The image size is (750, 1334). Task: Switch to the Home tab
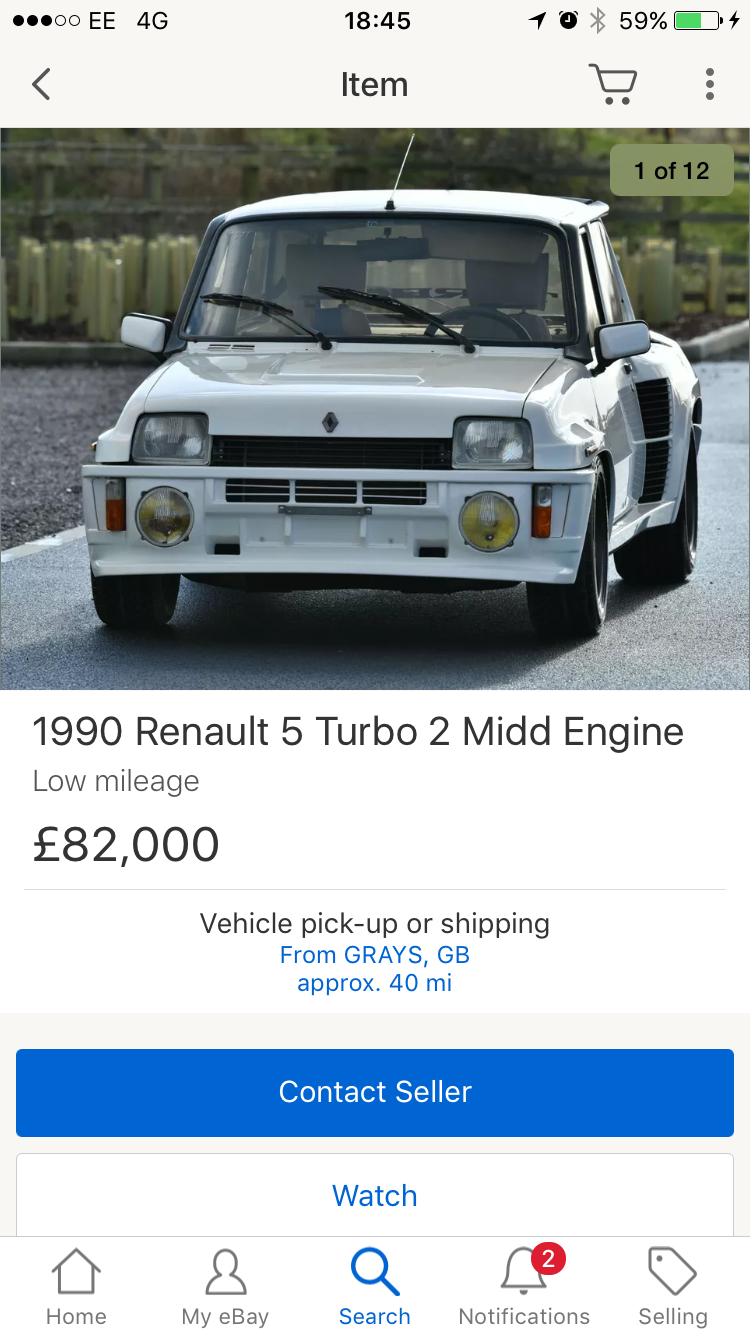point(76,1287)
